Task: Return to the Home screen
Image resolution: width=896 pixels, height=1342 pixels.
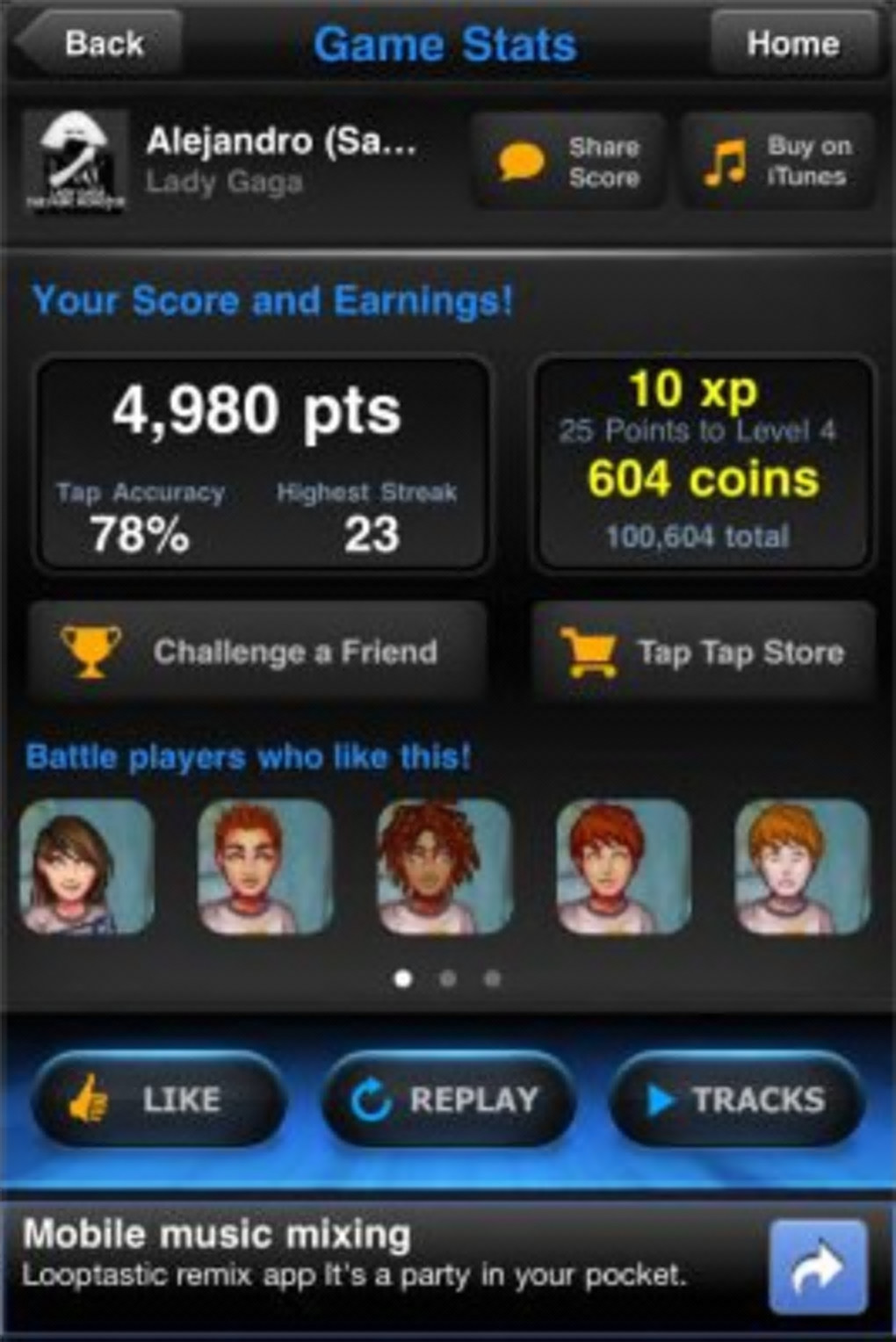Action: click(x=793, y=43)
